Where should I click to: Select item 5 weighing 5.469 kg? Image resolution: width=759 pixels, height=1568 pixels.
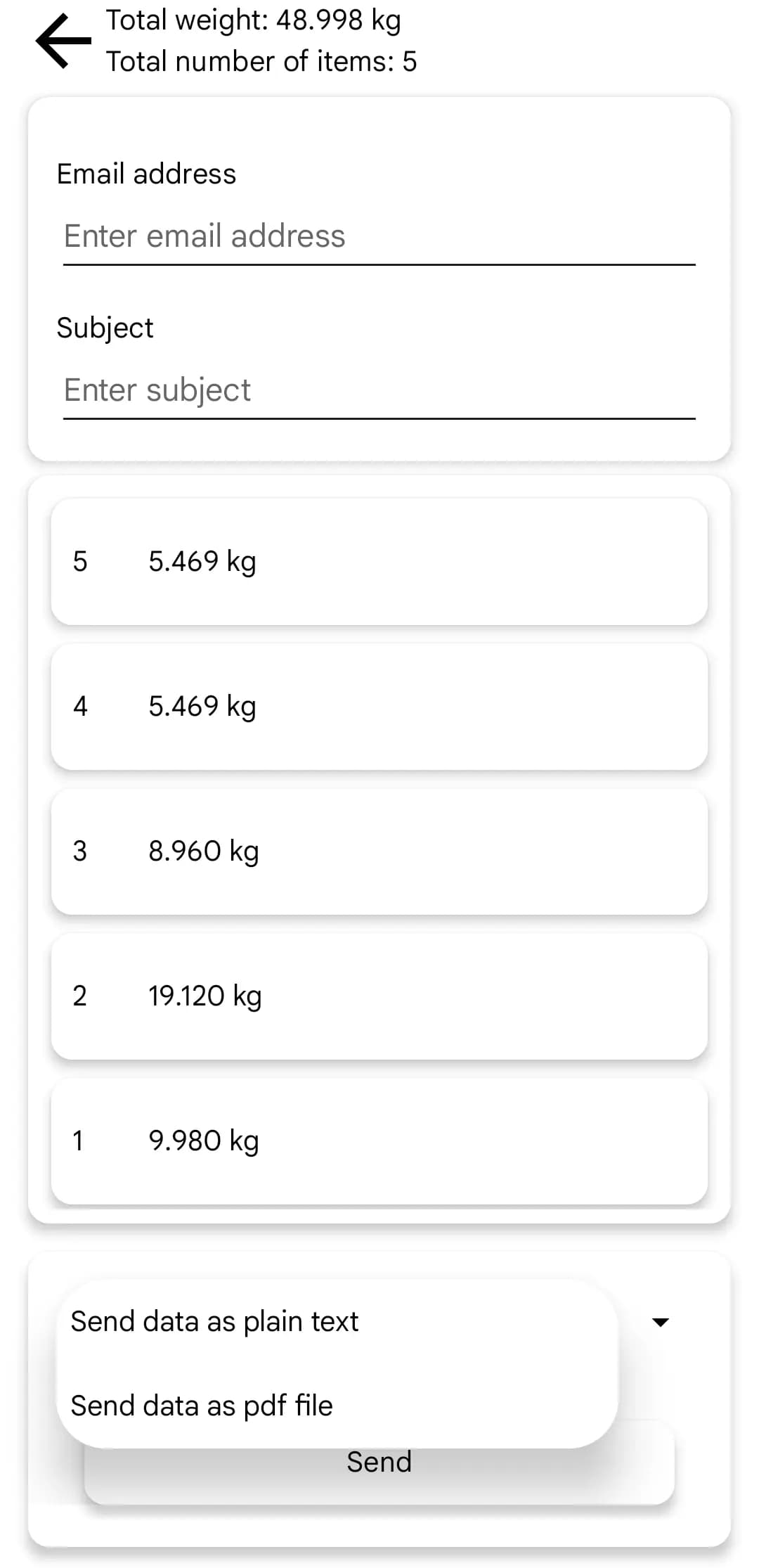tap(379, 561)
